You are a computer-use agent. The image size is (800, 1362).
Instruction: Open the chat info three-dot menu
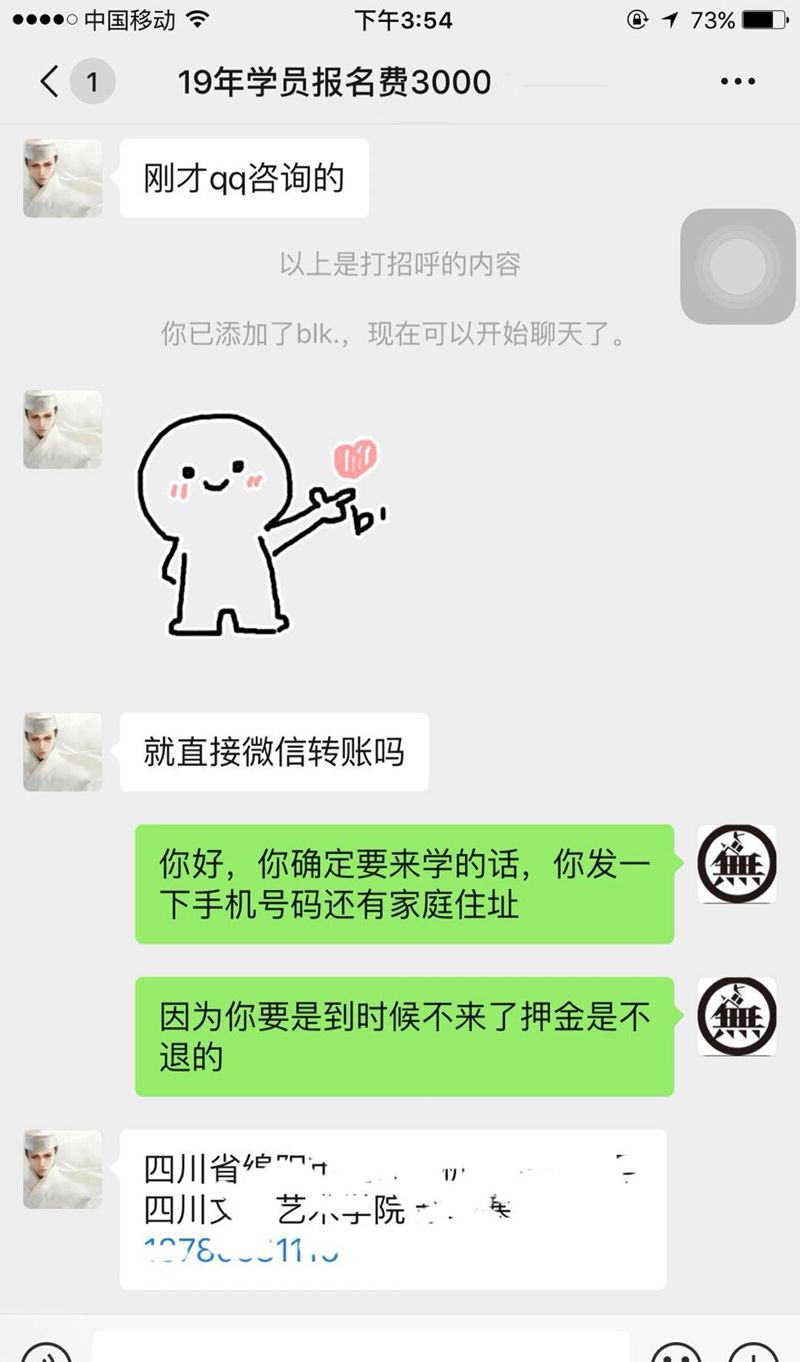click(737, 81)
